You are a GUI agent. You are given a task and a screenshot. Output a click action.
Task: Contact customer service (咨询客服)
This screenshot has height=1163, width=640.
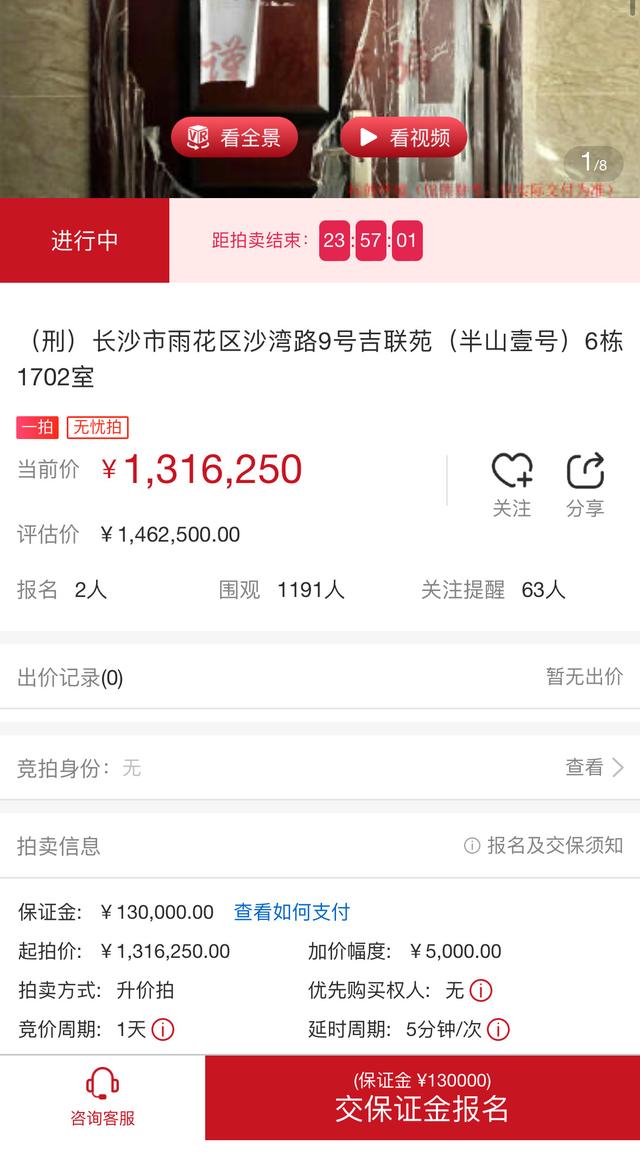(102, 1098)
